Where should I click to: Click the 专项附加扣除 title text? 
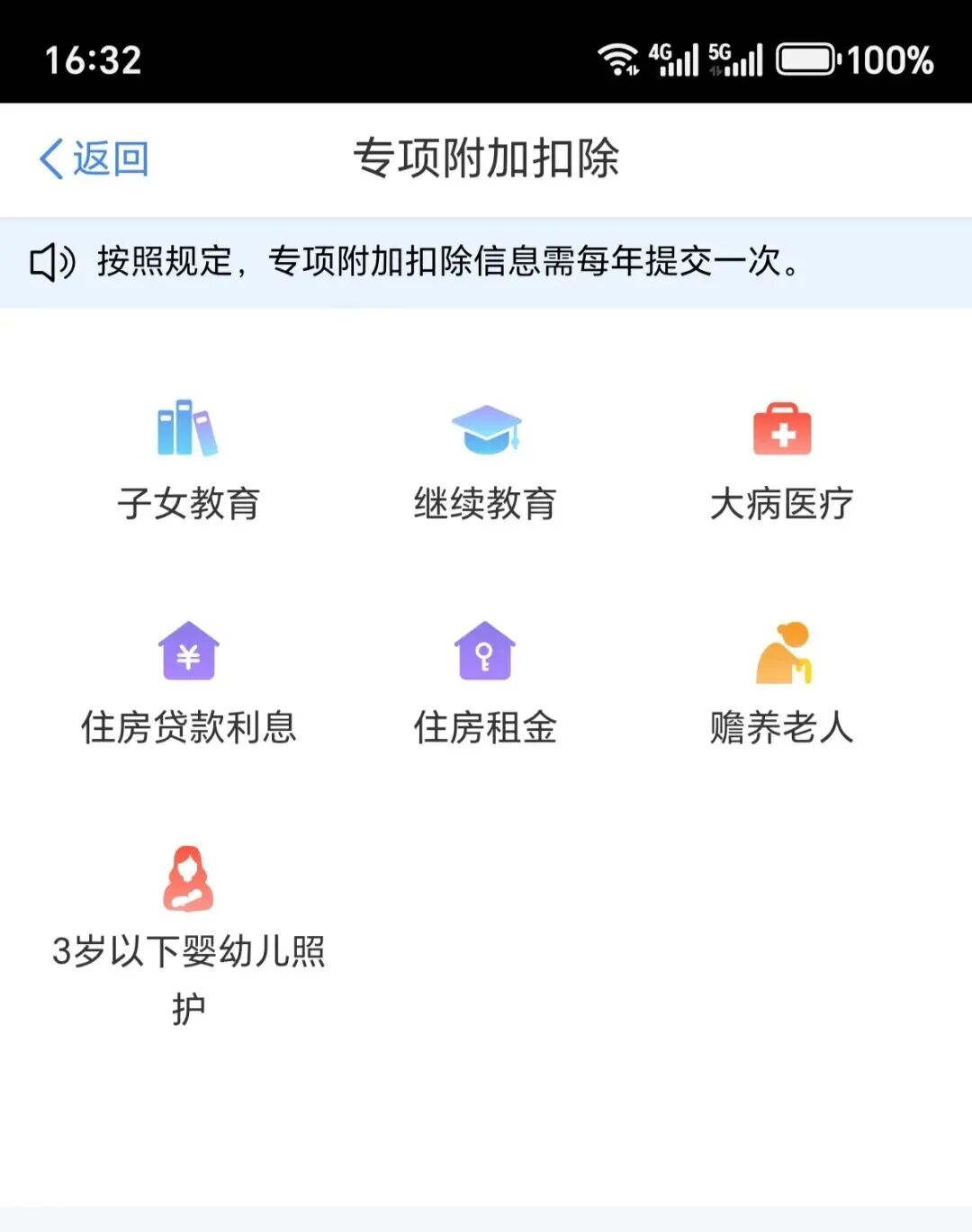pos(486,157)
